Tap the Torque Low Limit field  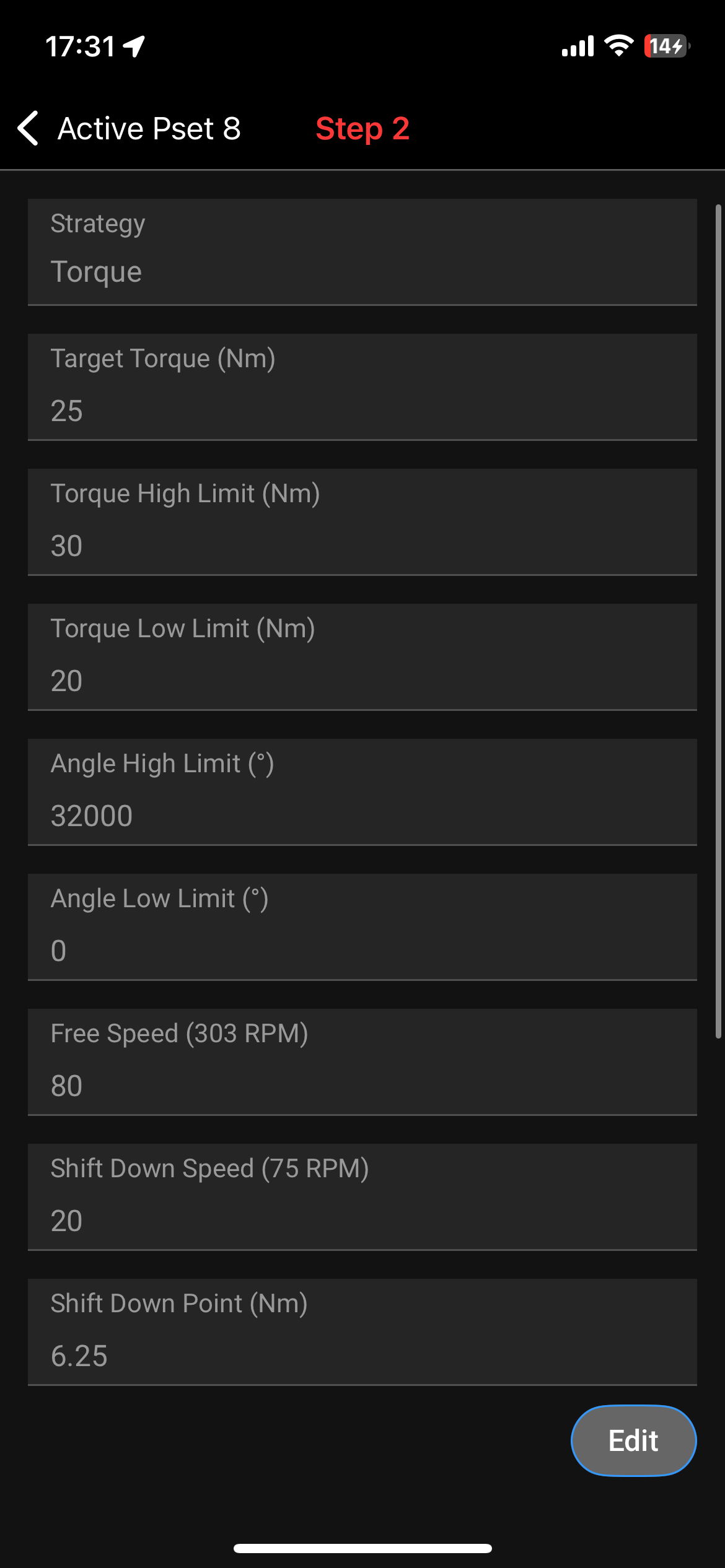pos(362,657)
